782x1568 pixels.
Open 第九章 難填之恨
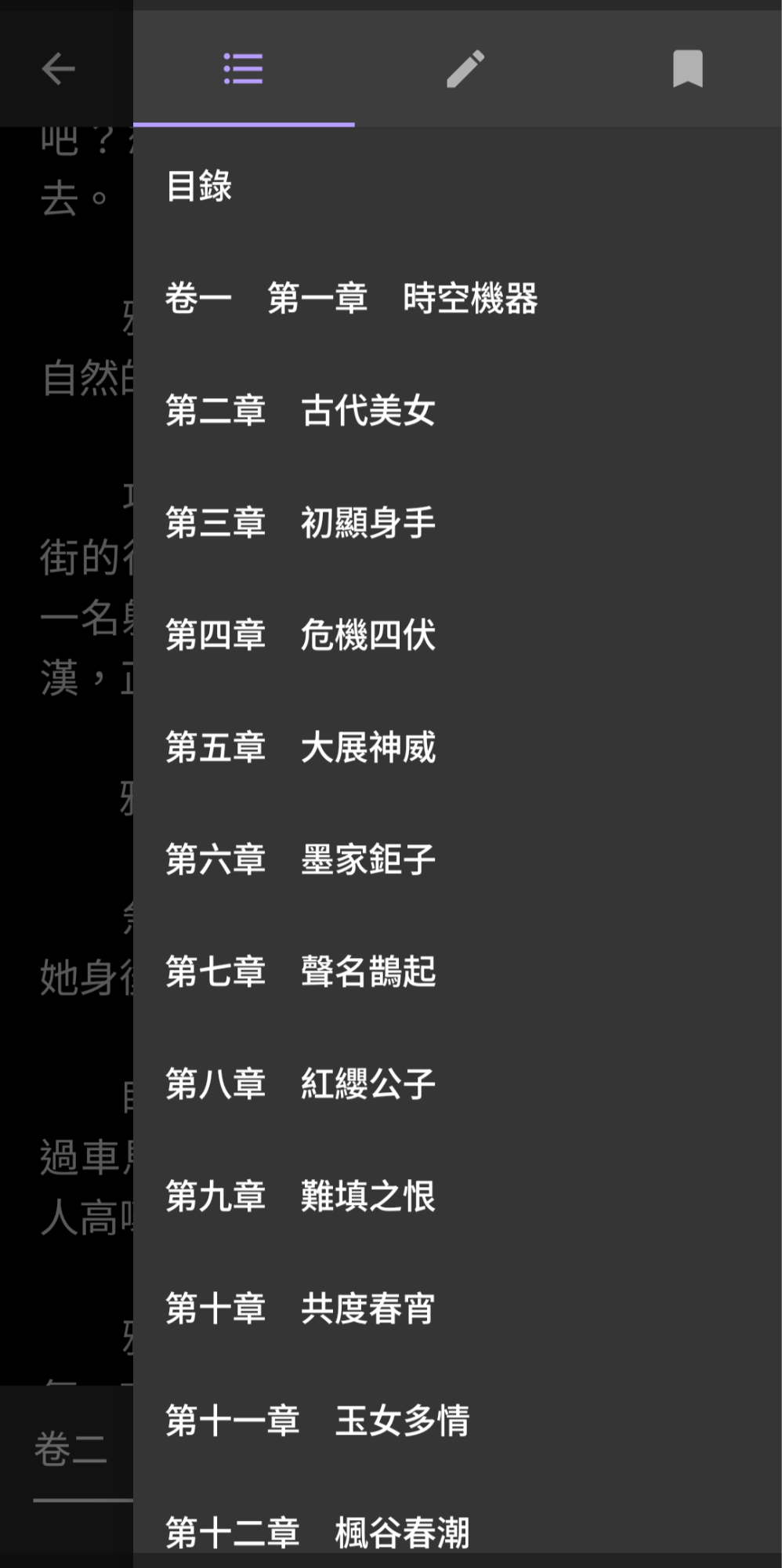[300, 1196]
